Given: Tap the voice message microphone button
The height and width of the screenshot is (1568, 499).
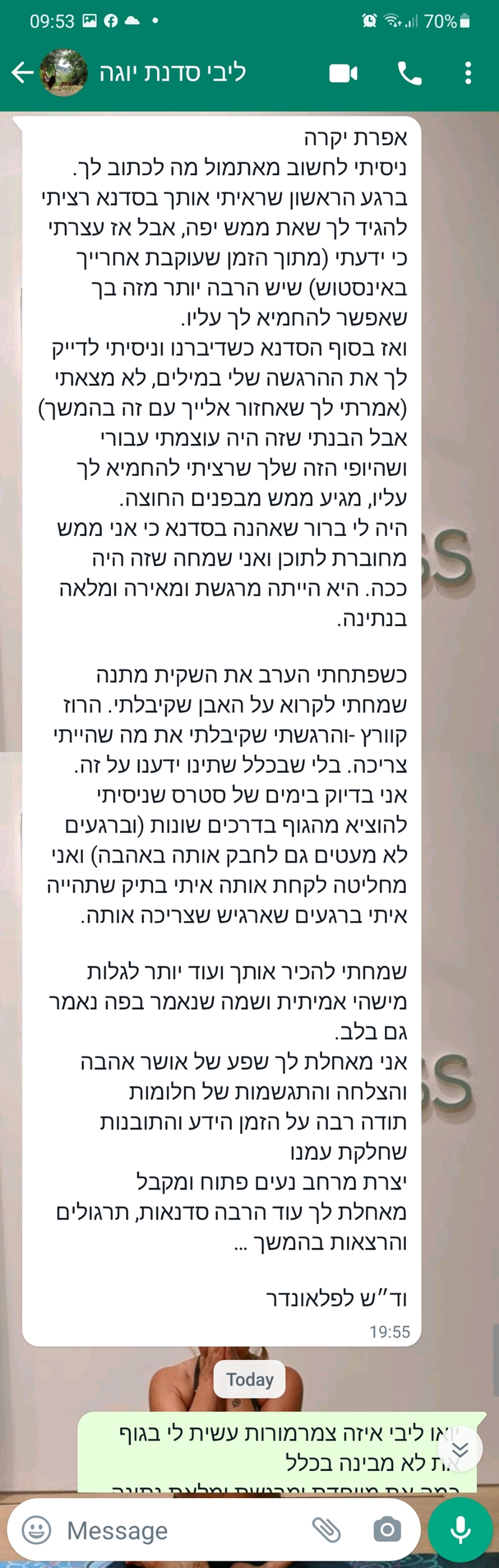Looking at the screenshot, I should coord(461,1530).
